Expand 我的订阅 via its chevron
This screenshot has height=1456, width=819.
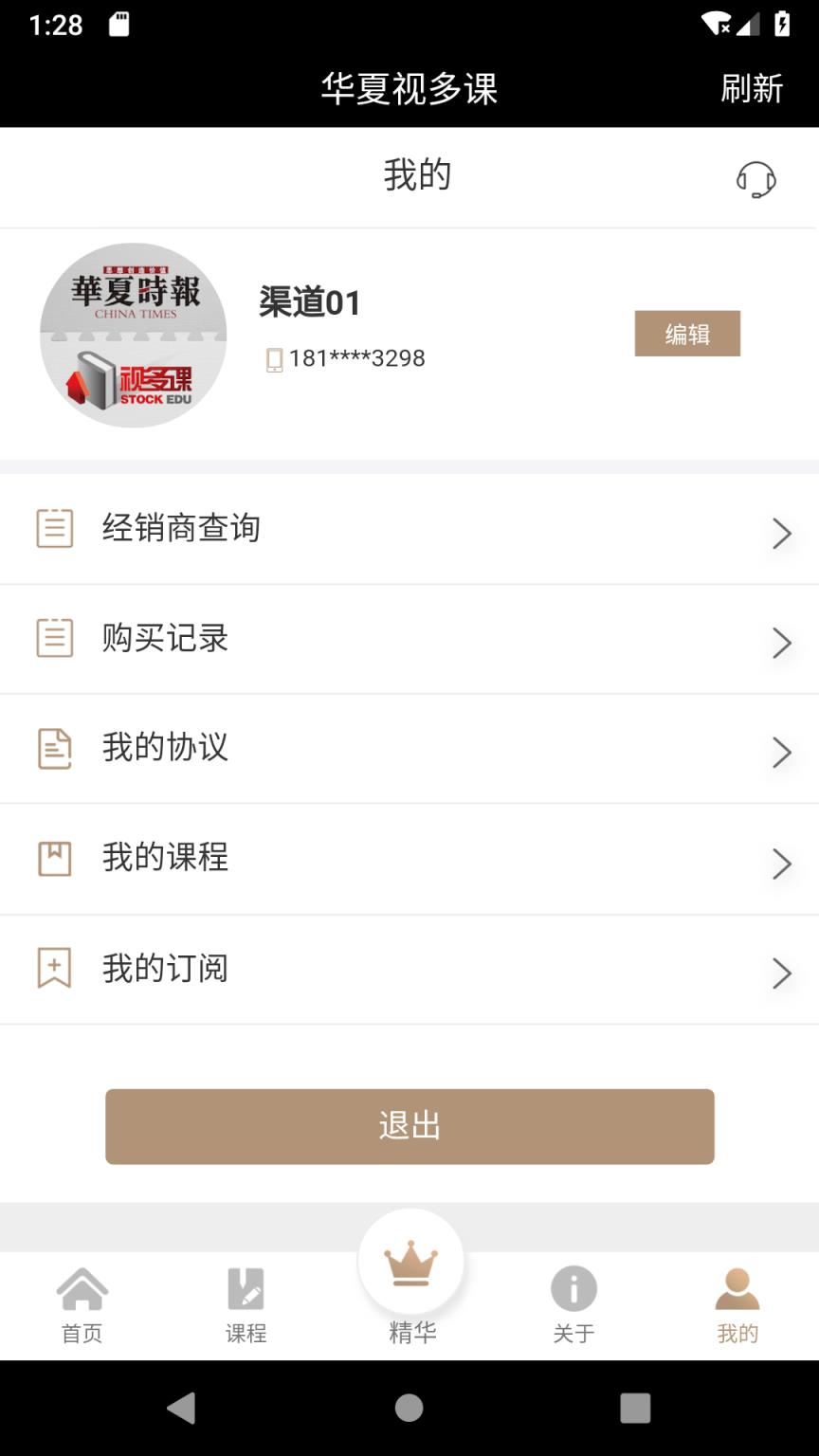(x=781, y=973)
